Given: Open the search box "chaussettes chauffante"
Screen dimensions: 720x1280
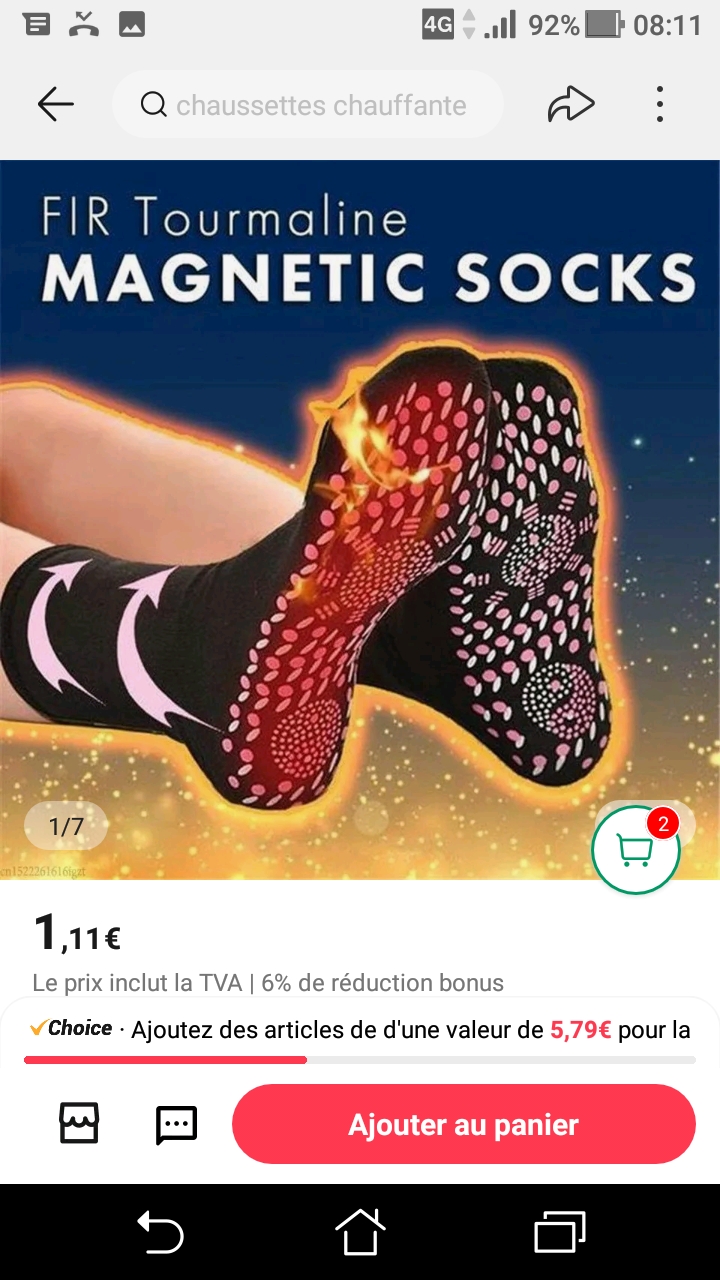Looking at the screenshot, I should [x=308, y=104].
